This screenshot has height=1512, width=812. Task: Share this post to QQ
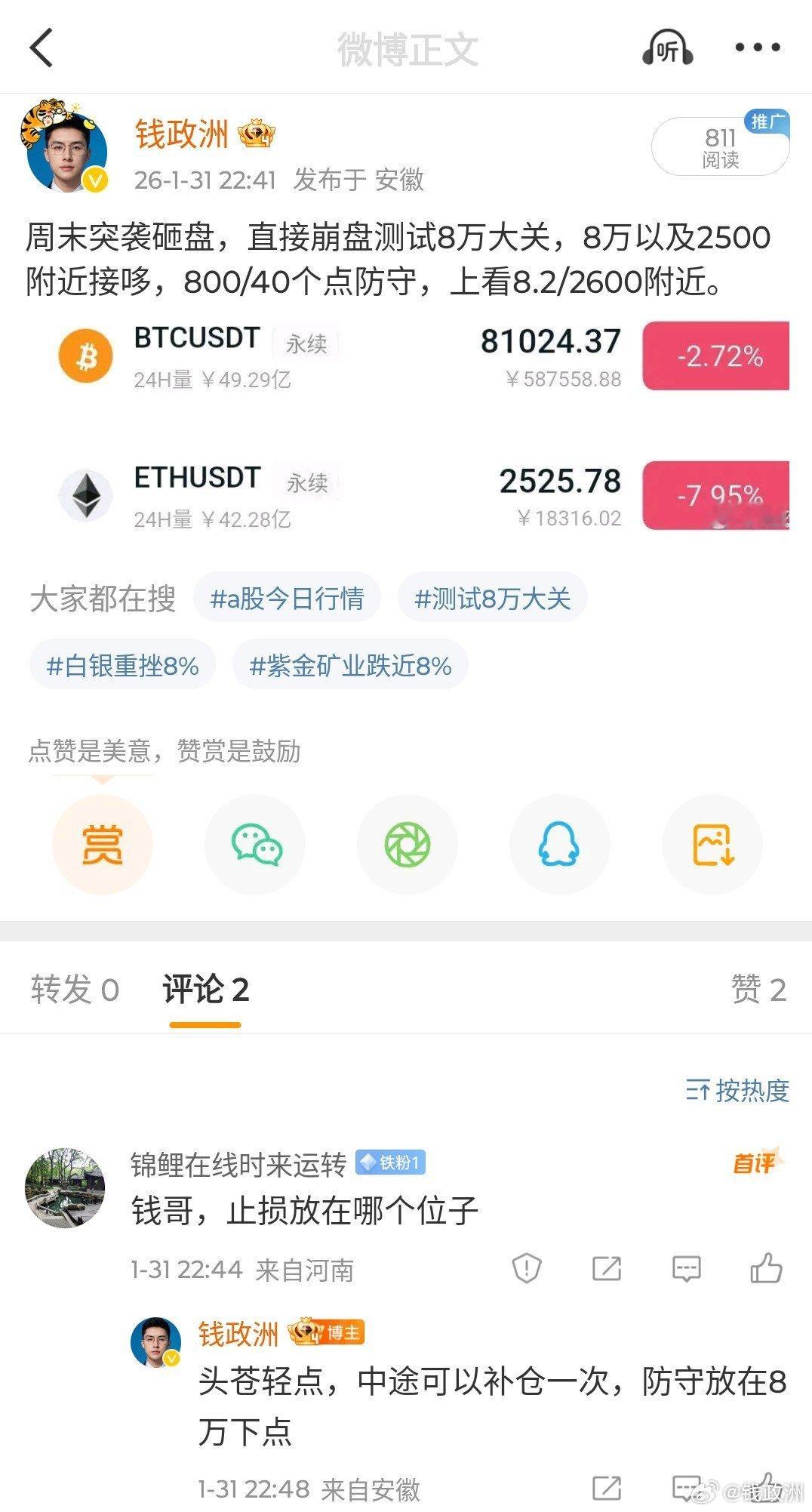click(559, 844)
